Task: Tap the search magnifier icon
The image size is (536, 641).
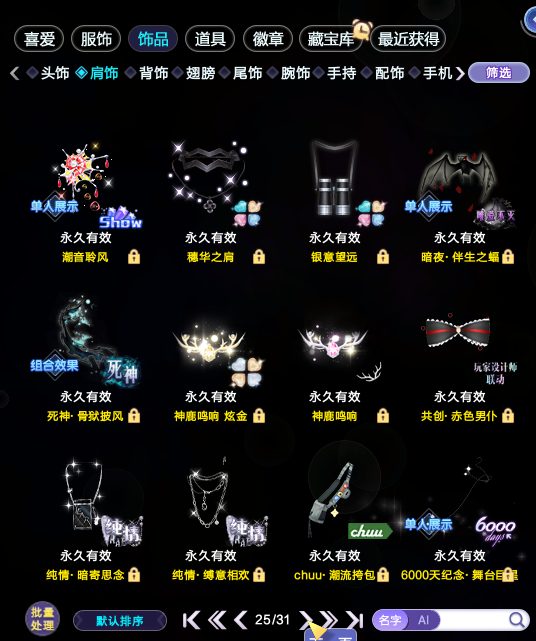Action: 517,620
